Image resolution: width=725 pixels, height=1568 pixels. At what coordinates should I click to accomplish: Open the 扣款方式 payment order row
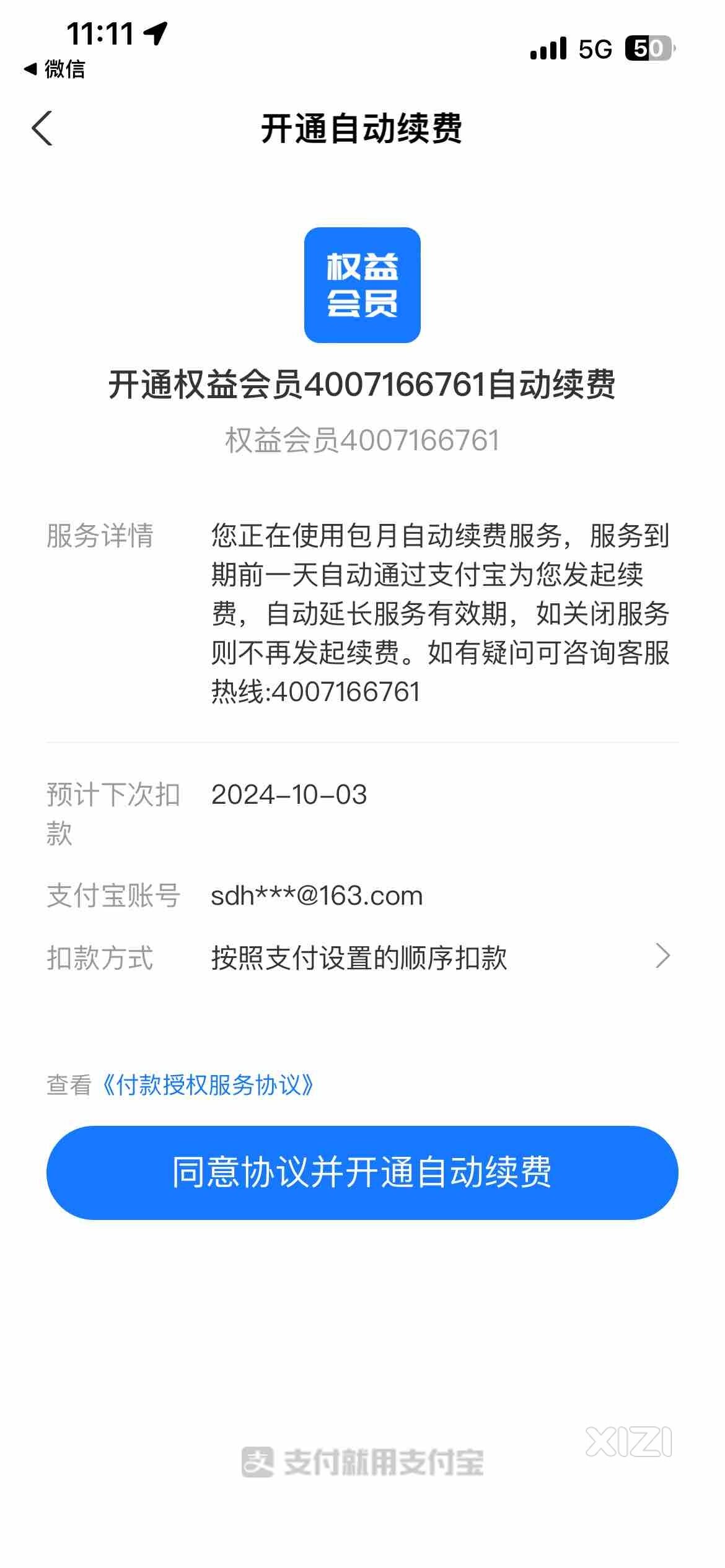point(362,957)
